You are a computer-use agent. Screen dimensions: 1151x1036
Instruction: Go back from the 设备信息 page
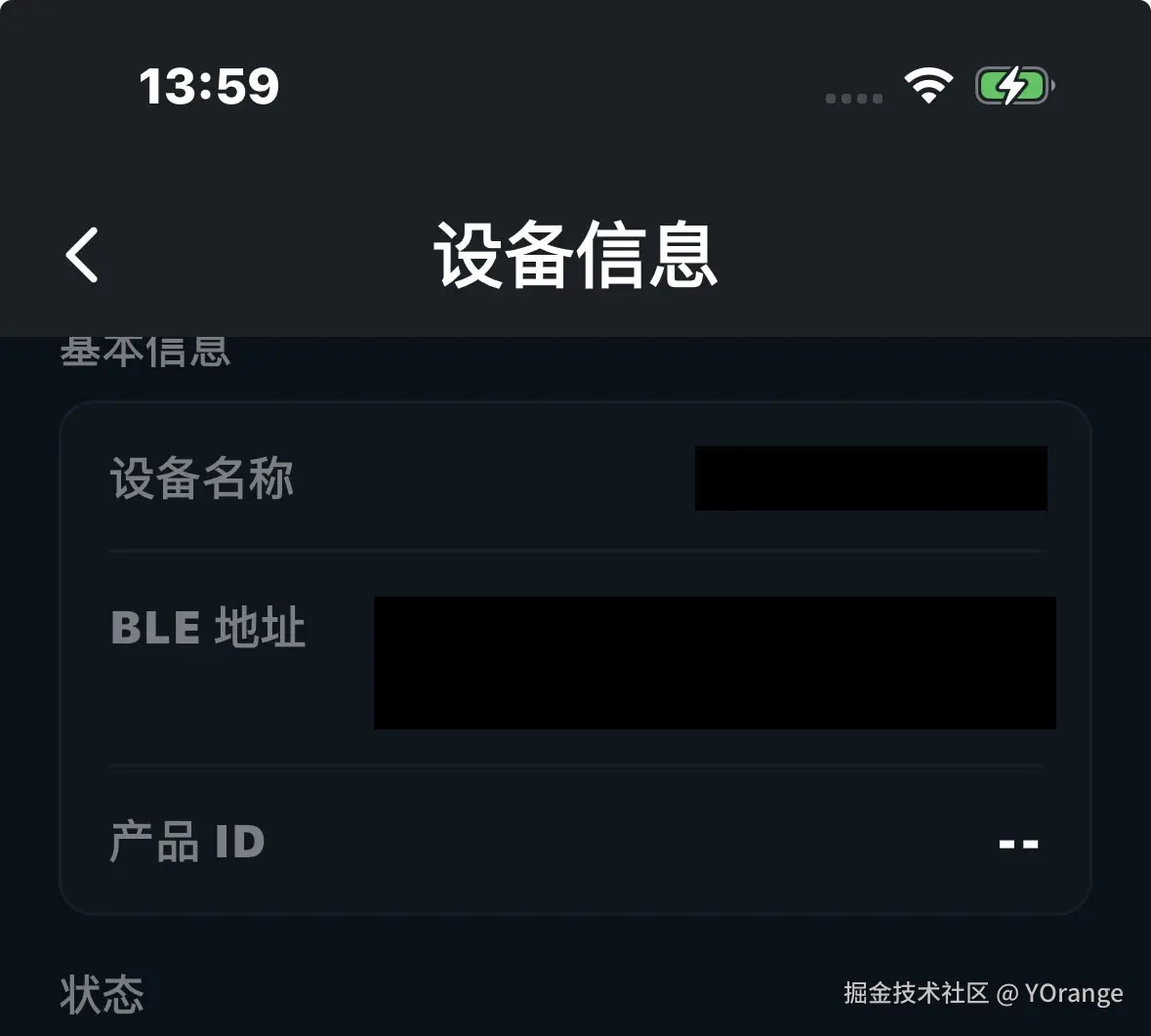point(83,255)
